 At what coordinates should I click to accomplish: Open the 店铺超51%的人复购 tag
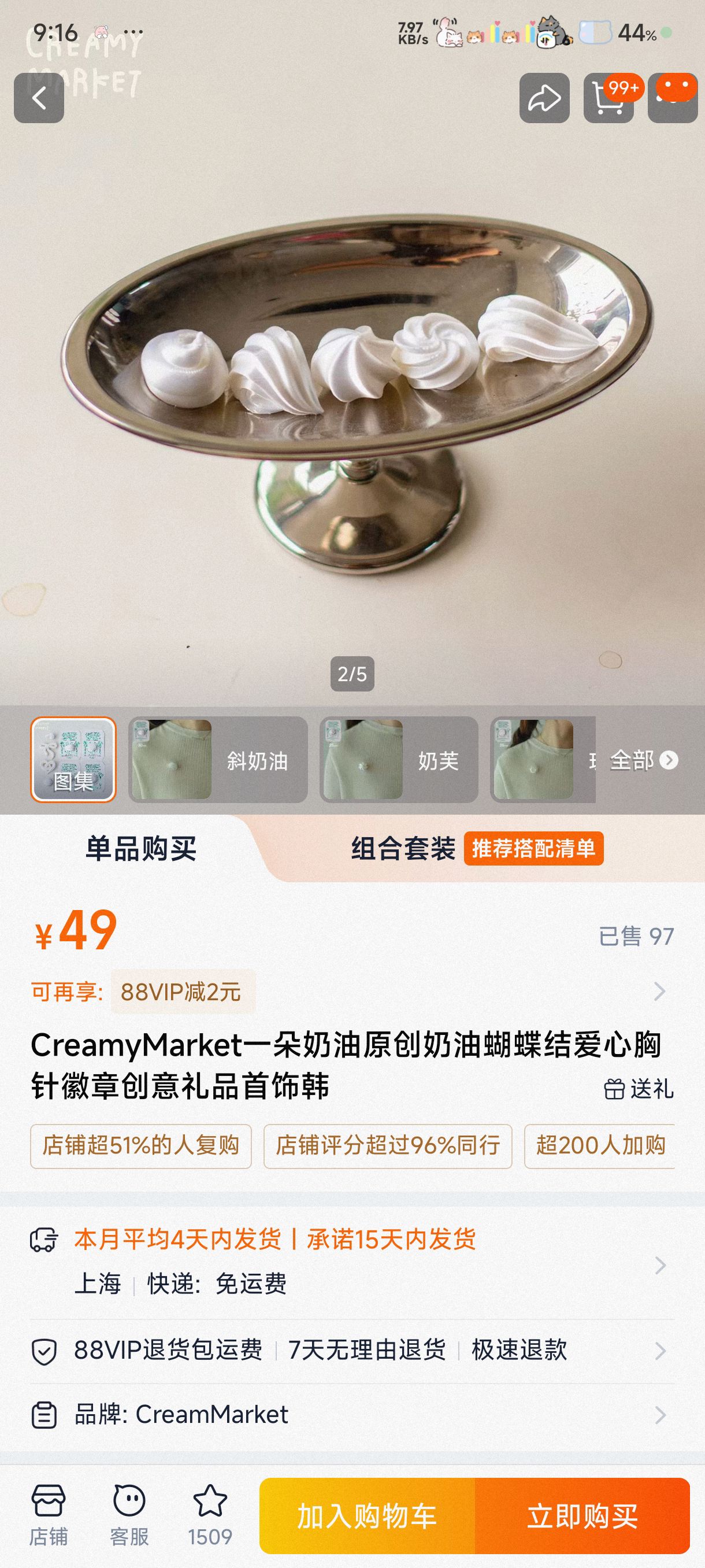click(x=140, y=1146)
